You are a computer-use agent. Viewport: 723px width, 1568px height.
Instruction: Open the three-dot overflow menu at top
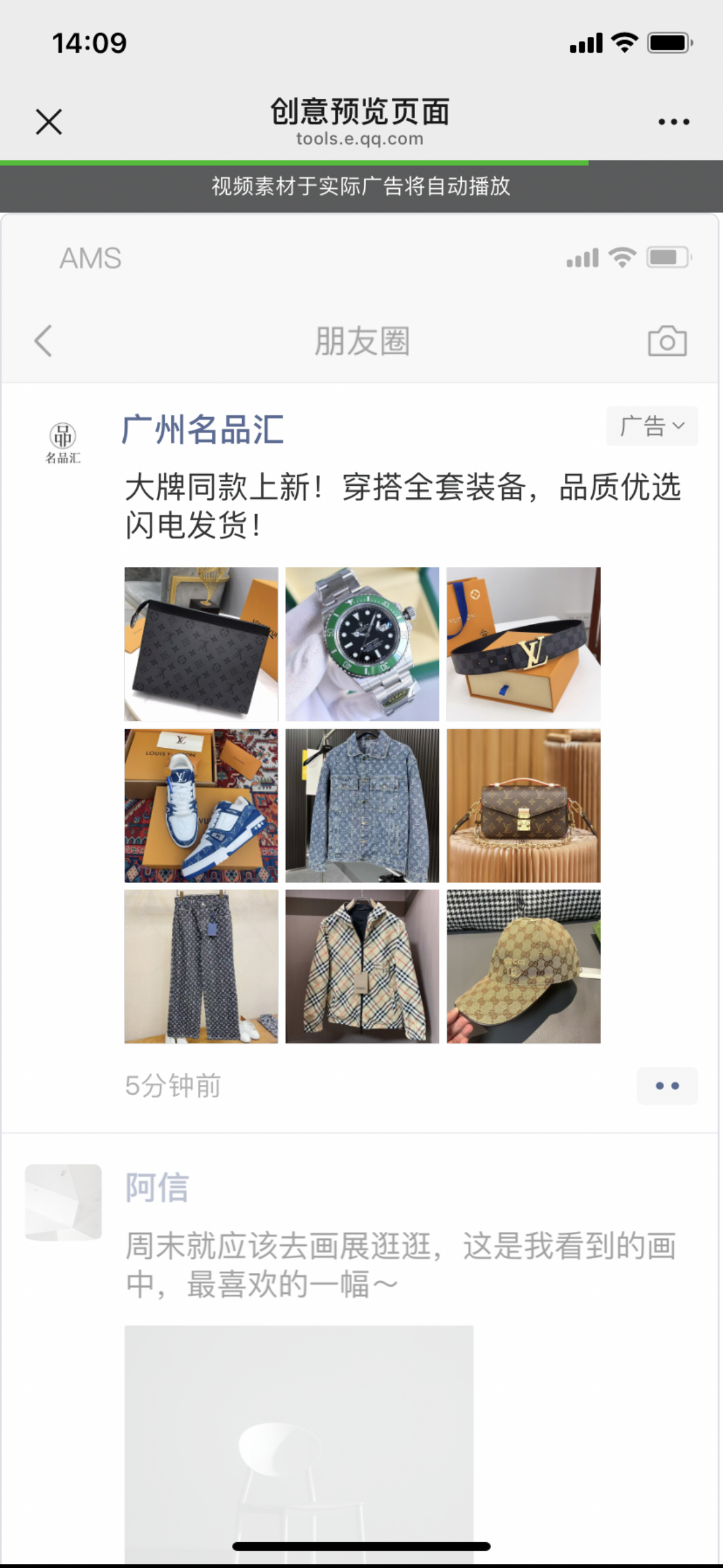pyautogui.click(x=673, y=121)
